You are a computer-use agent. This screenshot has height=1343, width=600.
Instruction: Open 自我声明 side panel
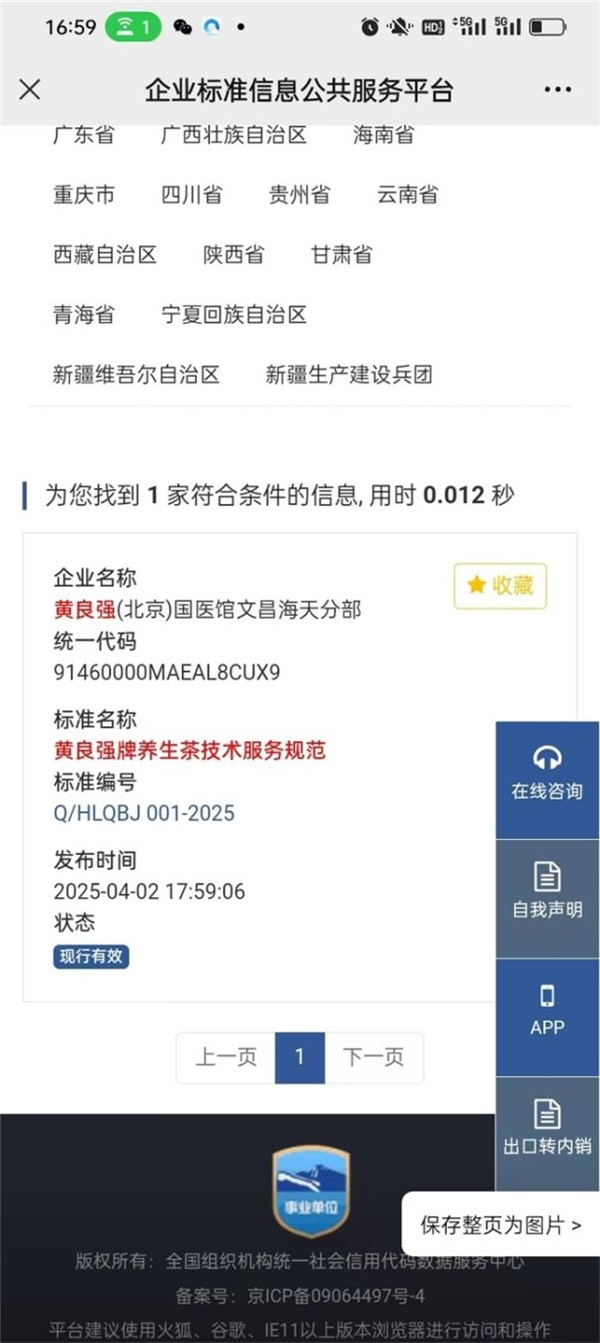point(547,894)
